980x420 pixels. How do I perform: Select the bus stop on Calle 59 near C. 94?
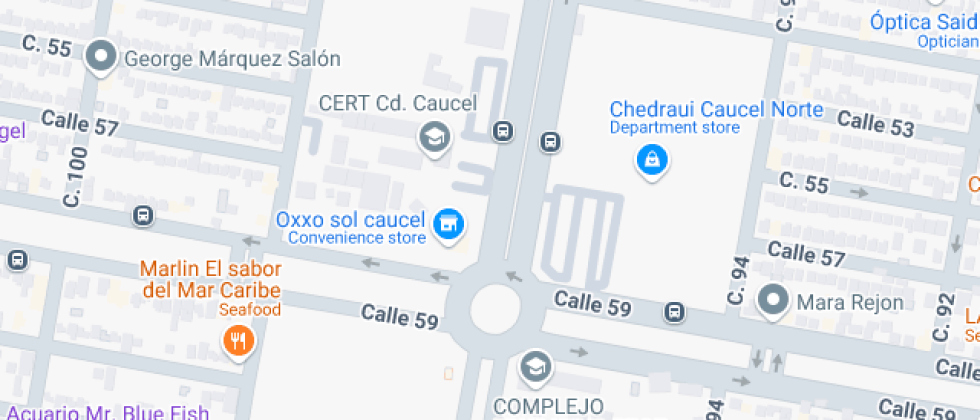click(674, 311)
